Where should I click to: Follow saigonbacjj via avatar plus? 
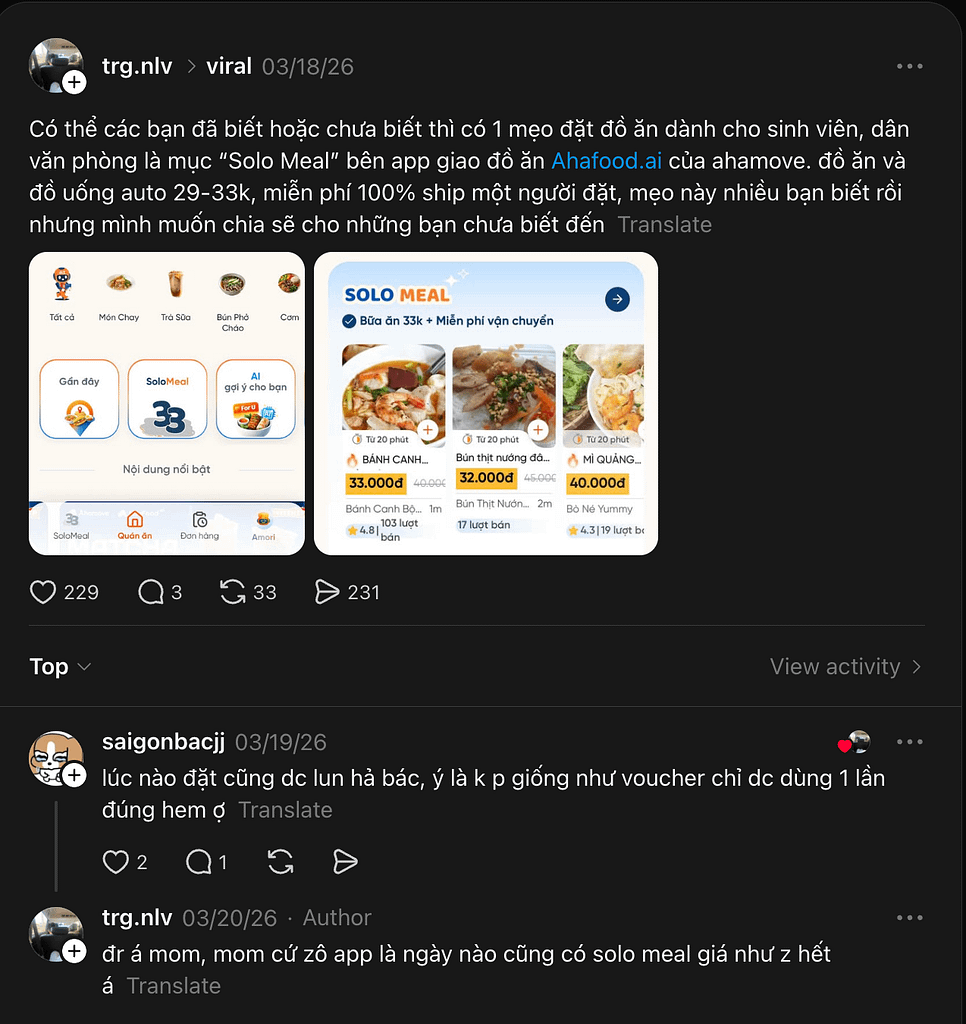coord(75,776)
